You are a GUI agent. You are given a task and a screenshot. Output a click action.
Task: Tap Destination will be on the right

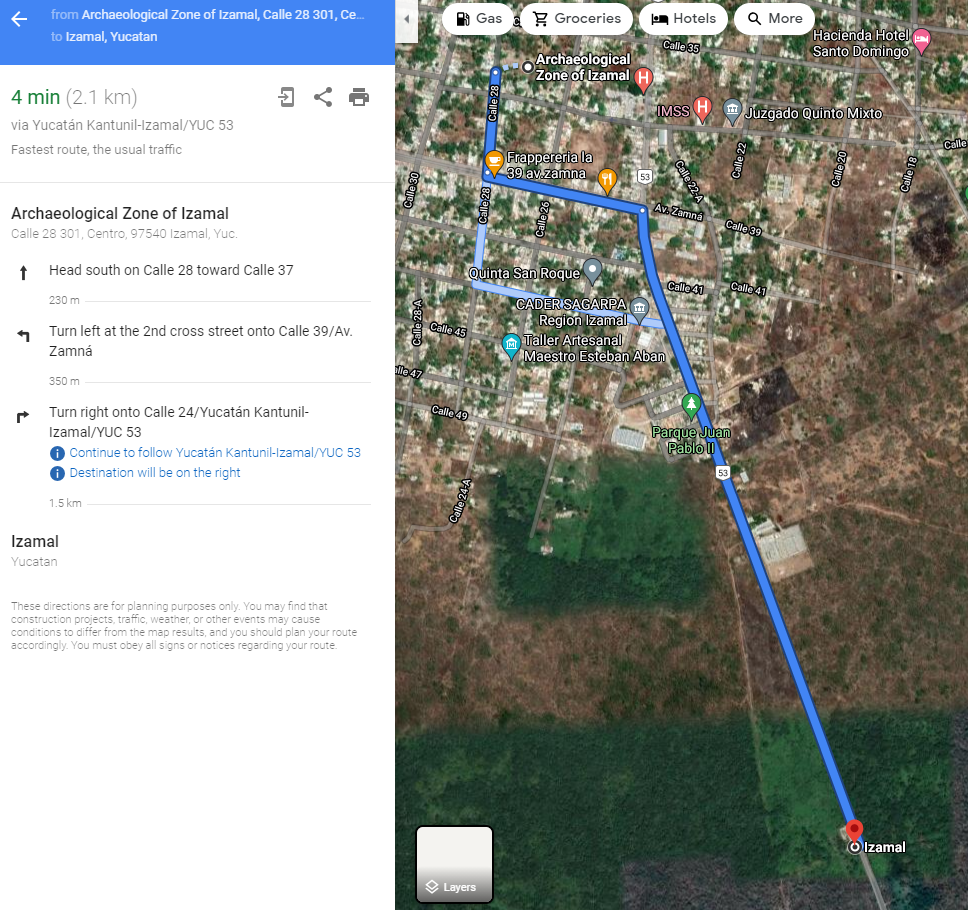tap(155, 473)
